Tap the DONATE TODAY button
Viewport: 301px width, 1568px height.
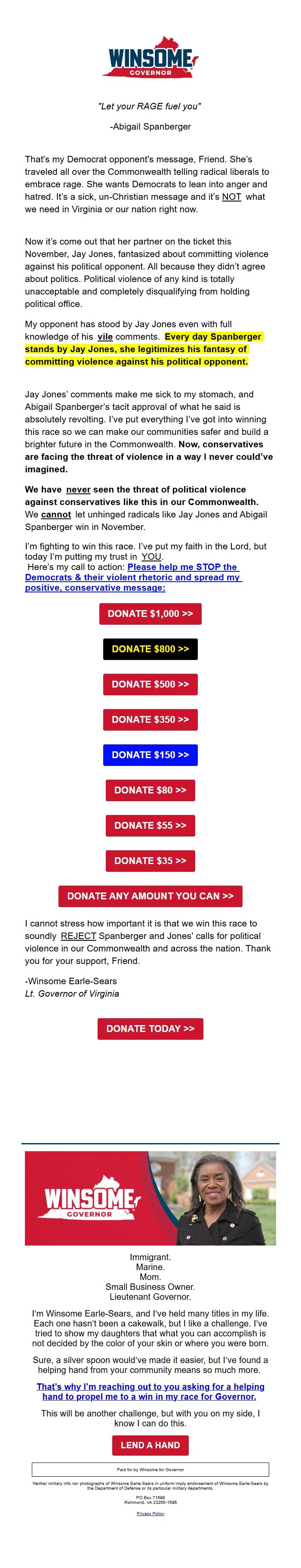coord(150,1029)
